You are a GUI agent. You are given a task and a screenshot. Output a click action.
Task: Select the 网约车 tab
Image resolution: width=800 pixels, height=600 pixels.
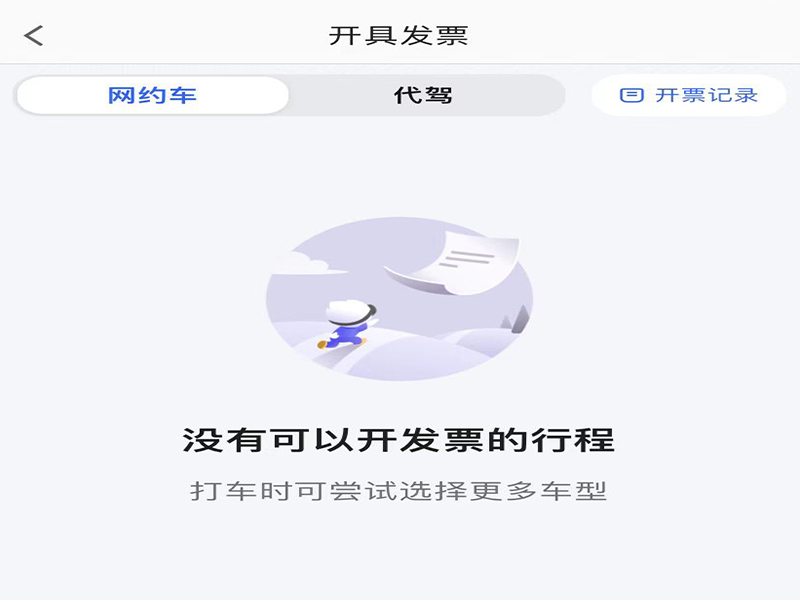point(153,96)
